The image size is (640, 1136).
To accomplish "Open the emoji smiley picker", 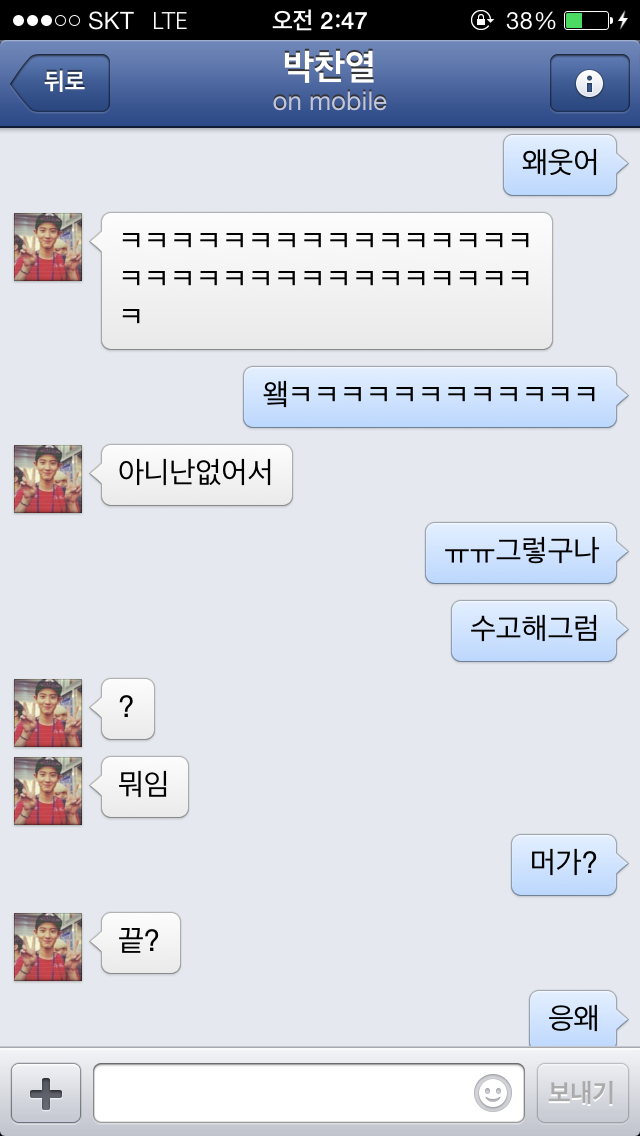I will pos(492,1093).
